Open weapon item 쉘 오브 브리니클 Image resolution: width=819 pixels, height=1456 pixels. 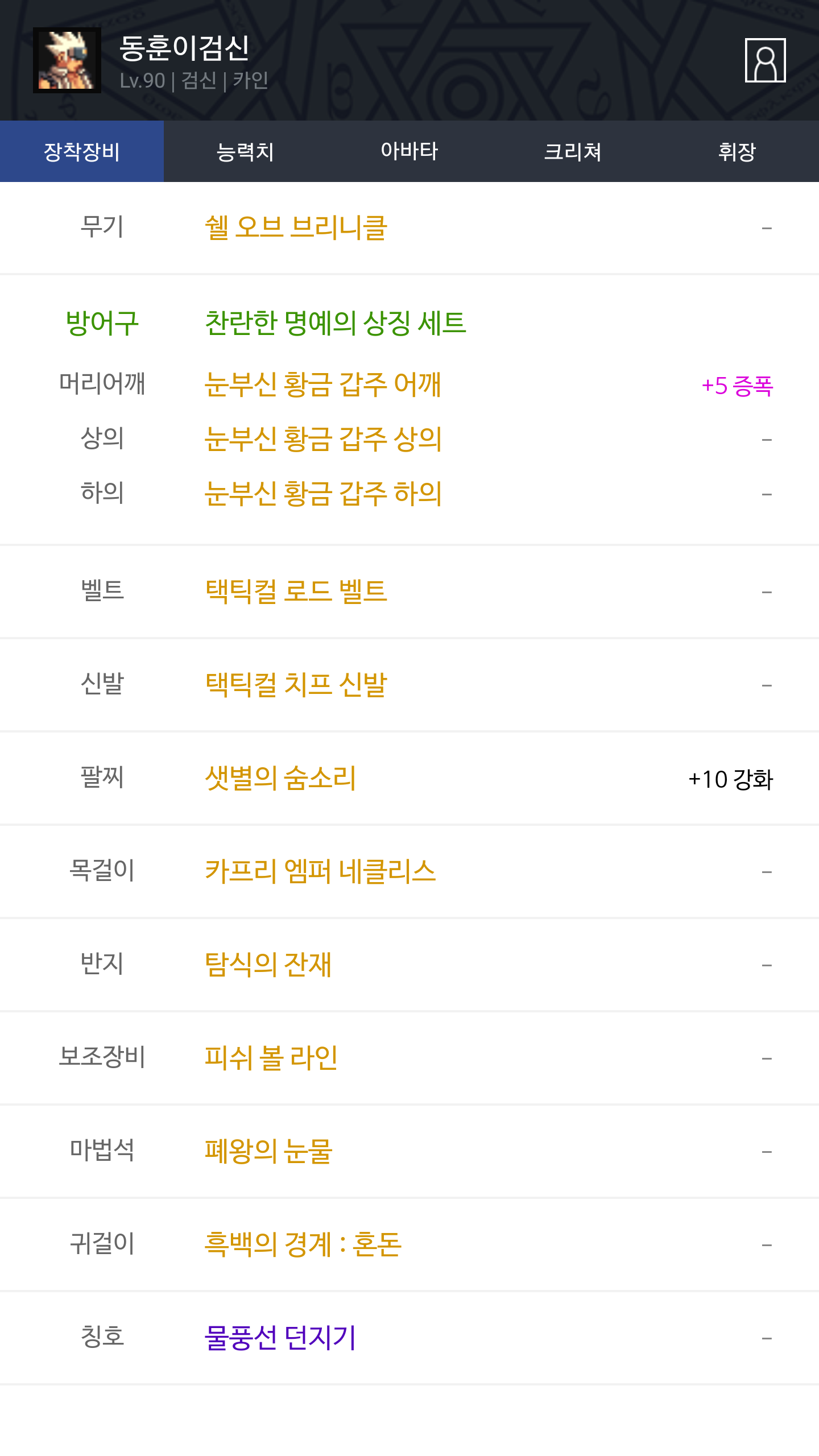coord(296,227)
